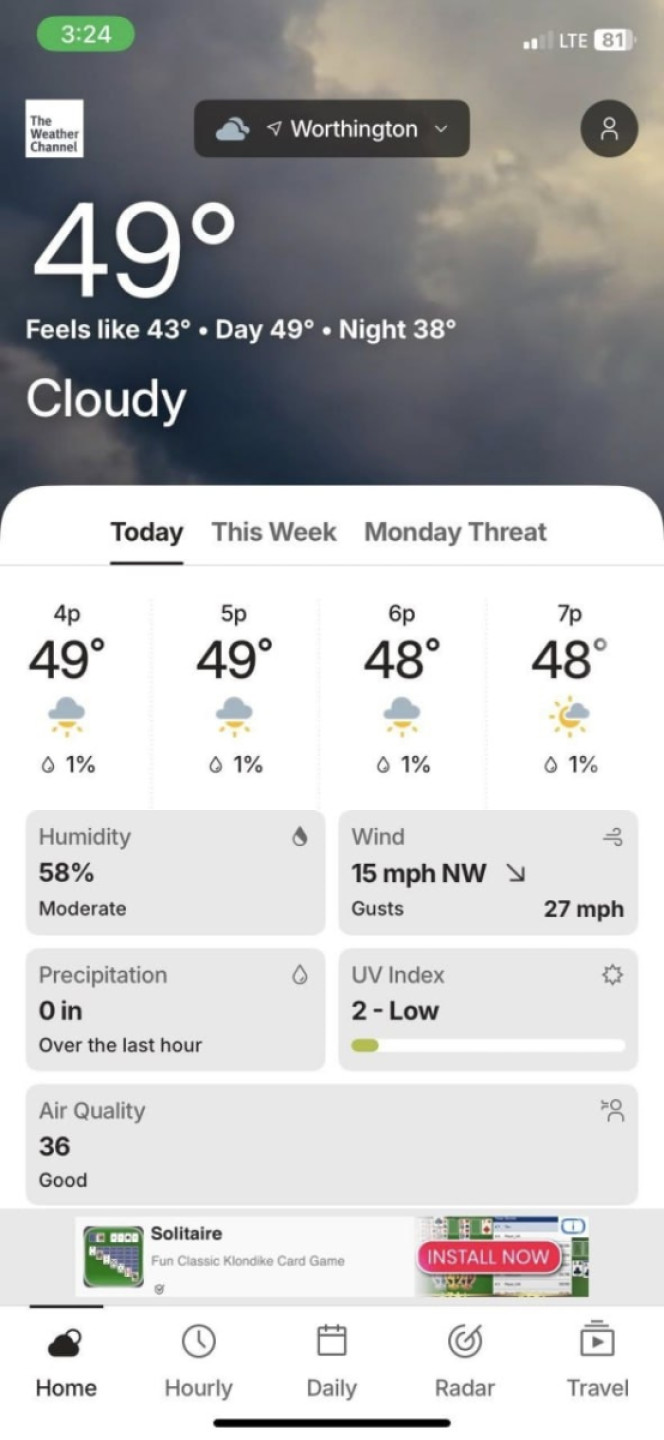Open the UV Index card
Image resolution: width=664 pixels, height=1440 pixels.
point(488,1009)
